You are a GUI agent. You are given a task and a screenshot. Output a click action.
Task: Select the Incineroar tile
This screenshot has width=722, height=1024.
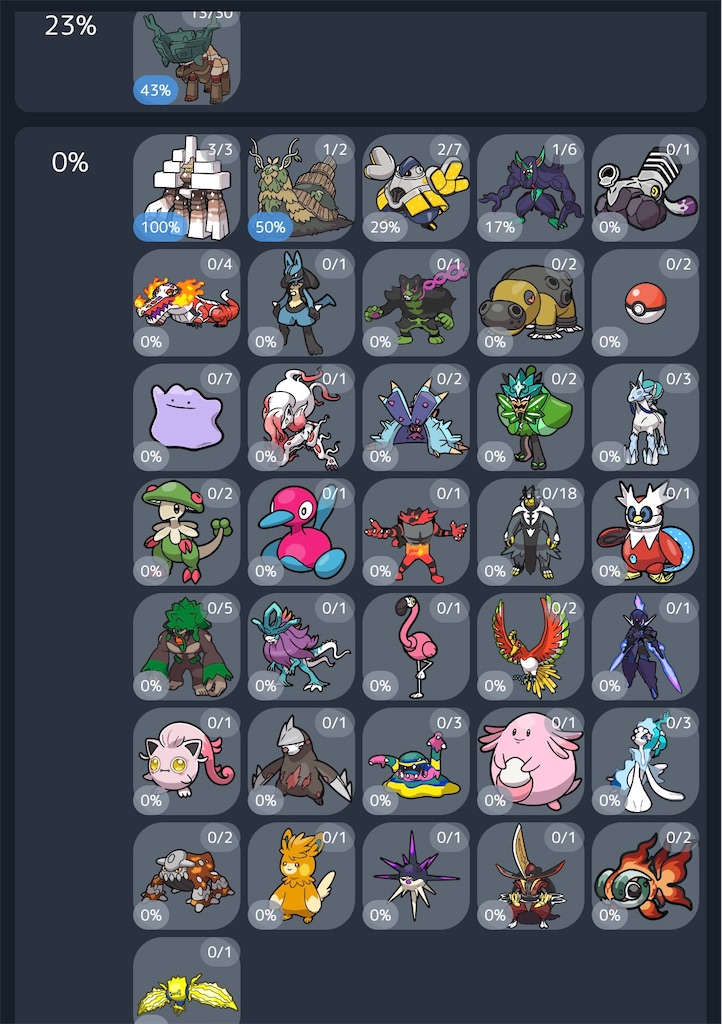416,533
